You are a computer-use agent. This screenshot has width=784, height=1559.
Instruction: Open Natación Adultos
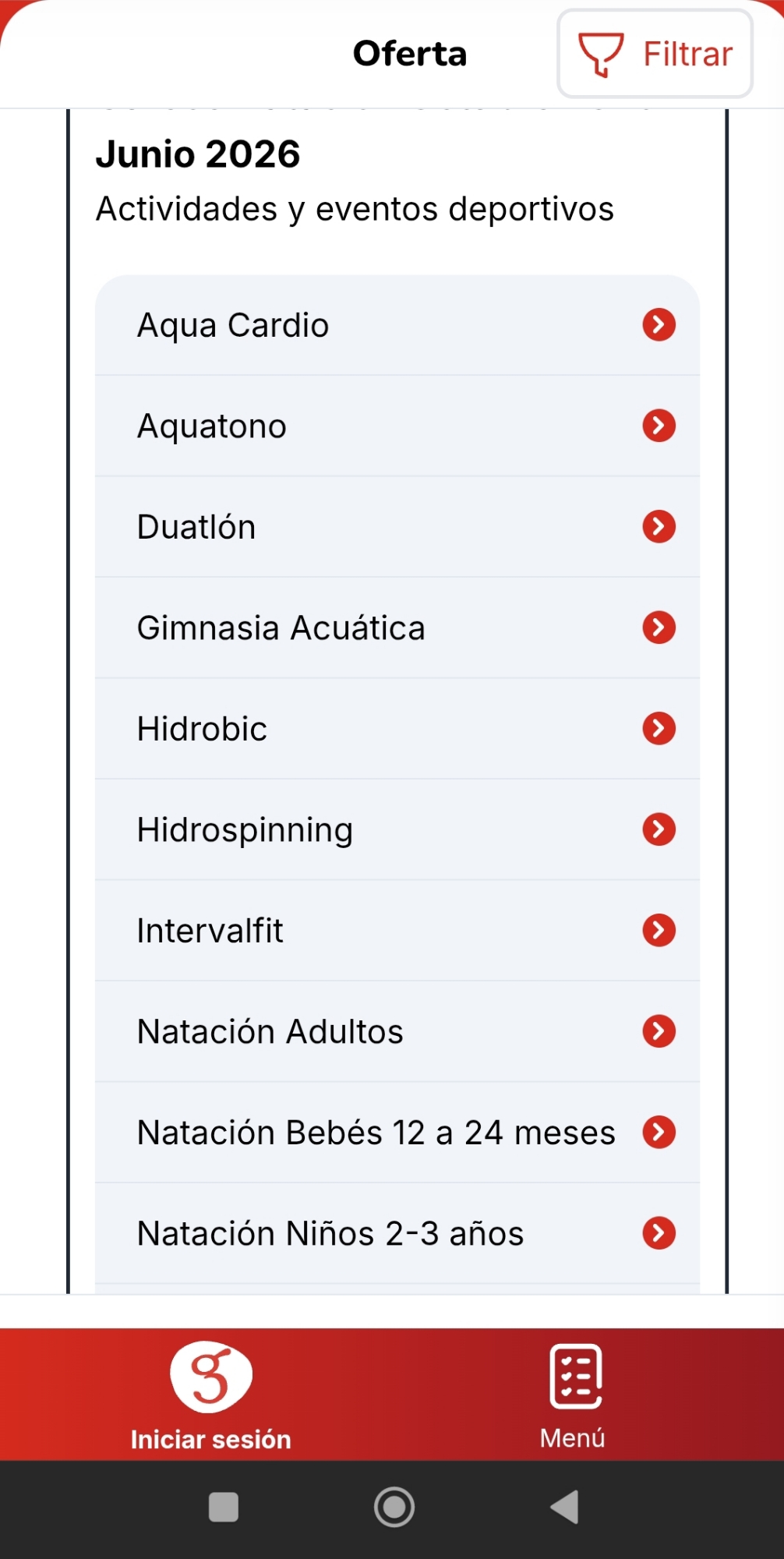(x=397, y=1031)
